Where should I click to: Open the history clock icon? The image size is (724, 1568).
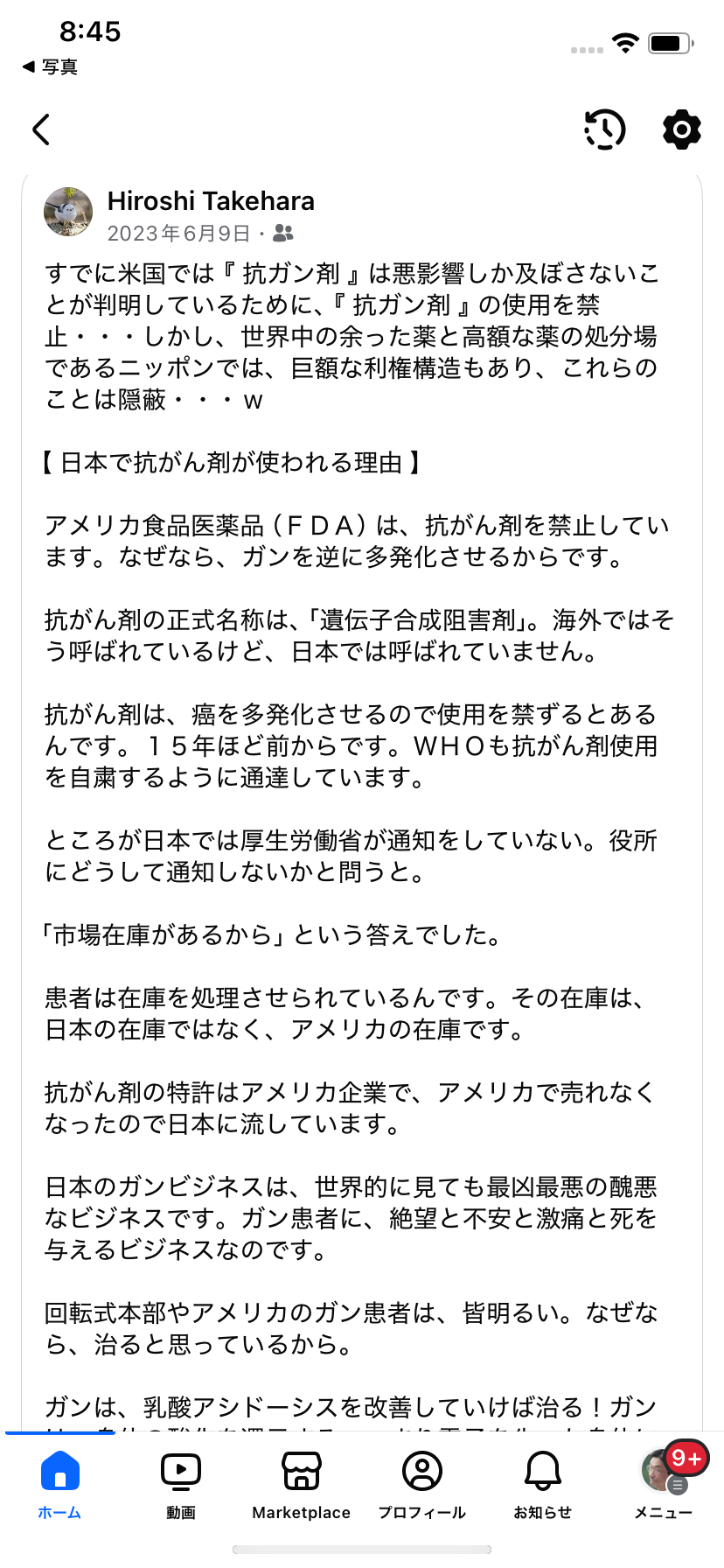tap(604, 129)
